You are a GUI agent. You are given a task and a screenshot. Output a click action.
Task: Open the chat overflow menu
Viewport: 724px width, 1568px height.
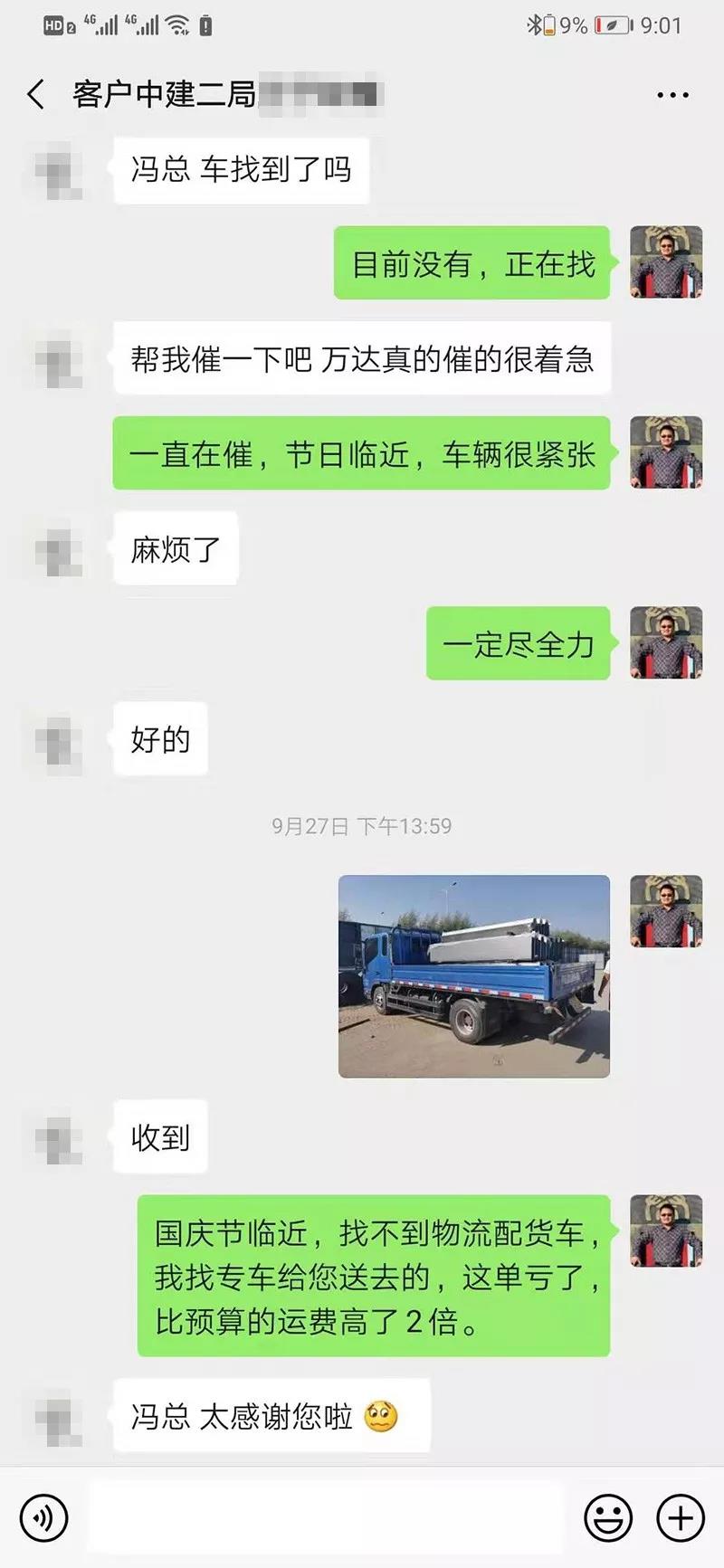coord(672,95)
